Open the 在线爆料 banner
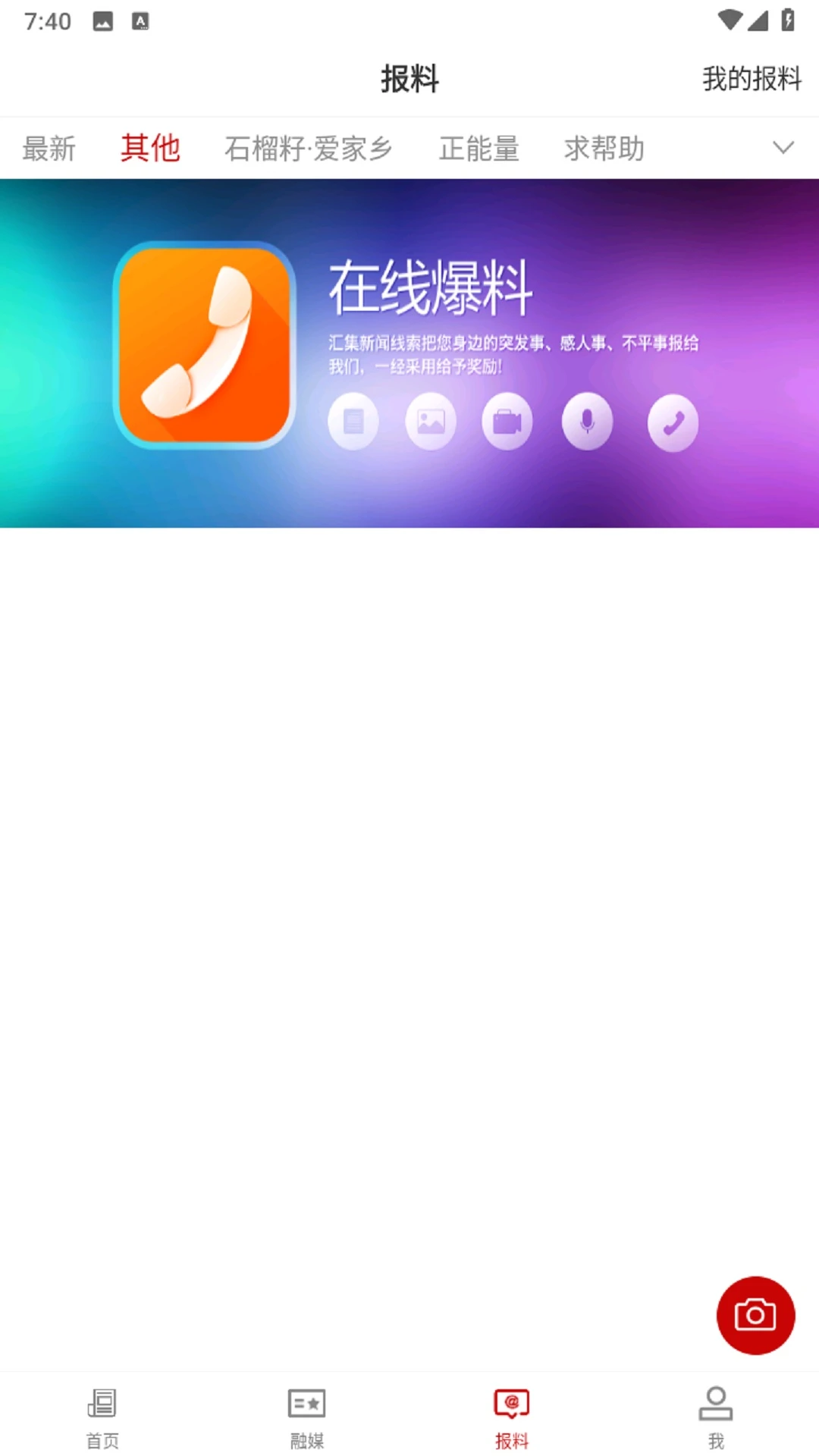 (409, 353)
